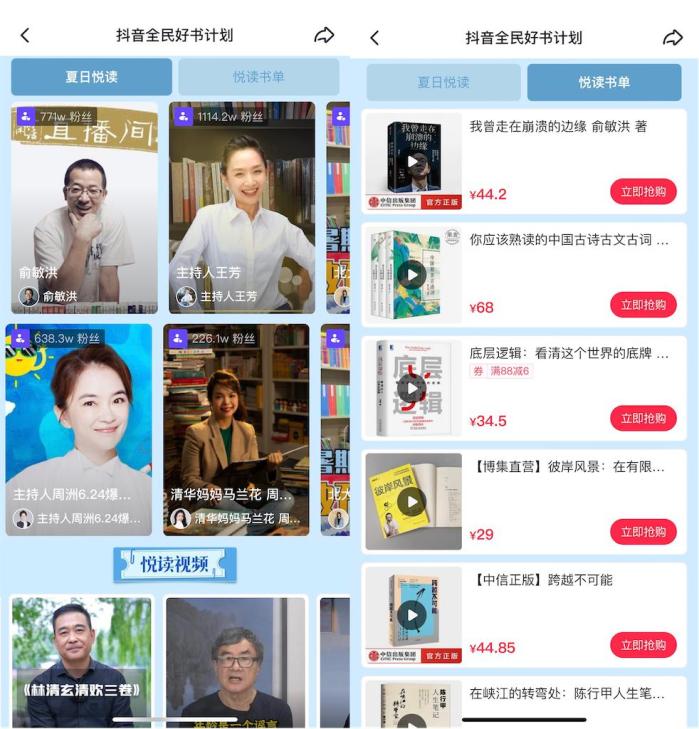Play the 彼岸风景 book preview video
The width and height of the screenshot is (699, 729).
pyautogui.click(x=412, y=501)
